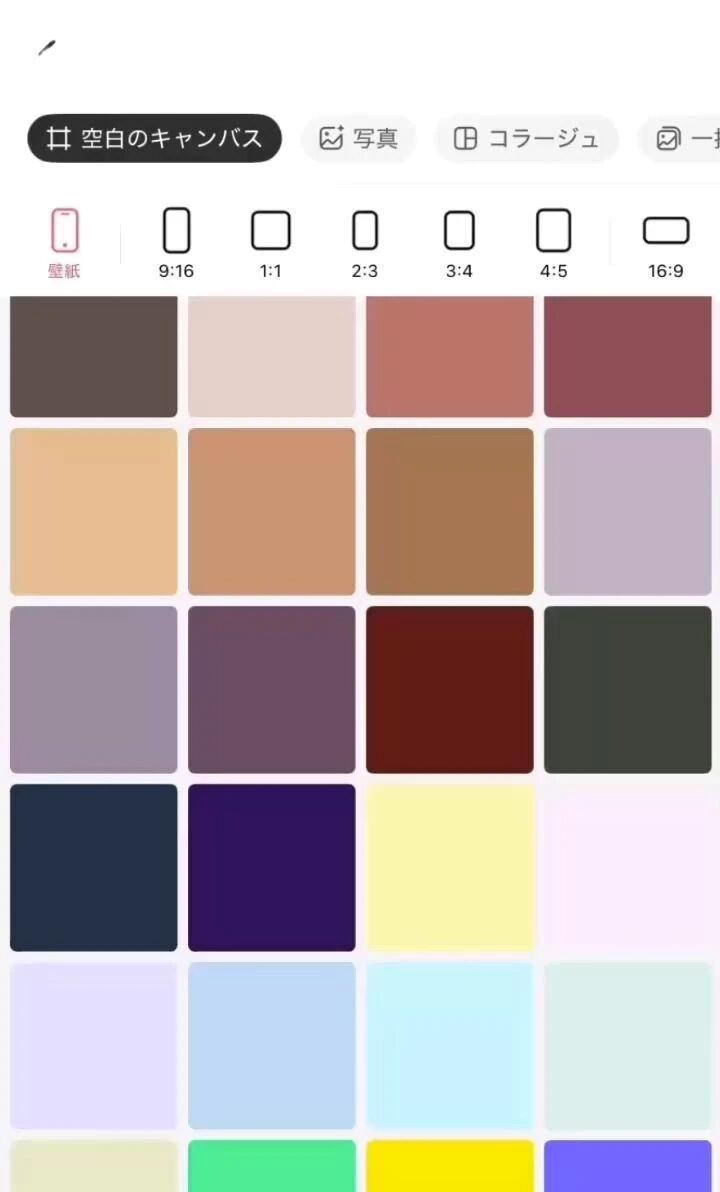Choose the 1:1 aspect ratio
Screen dimensions: 720x1192
tap(270, 242)
